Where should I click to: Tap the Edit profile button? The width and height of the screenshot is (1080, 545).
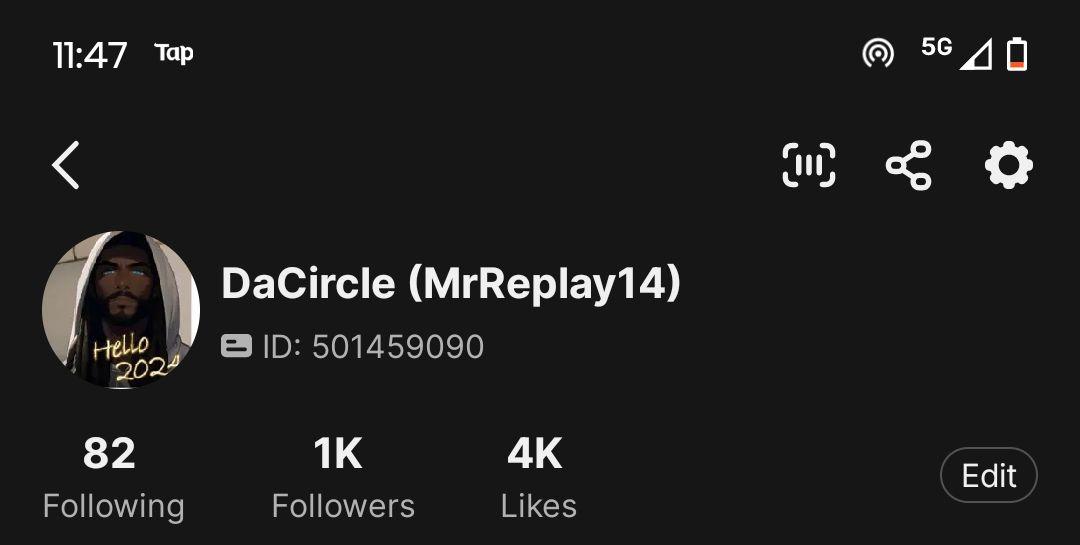pyautogui.click(x=988, y=476)
